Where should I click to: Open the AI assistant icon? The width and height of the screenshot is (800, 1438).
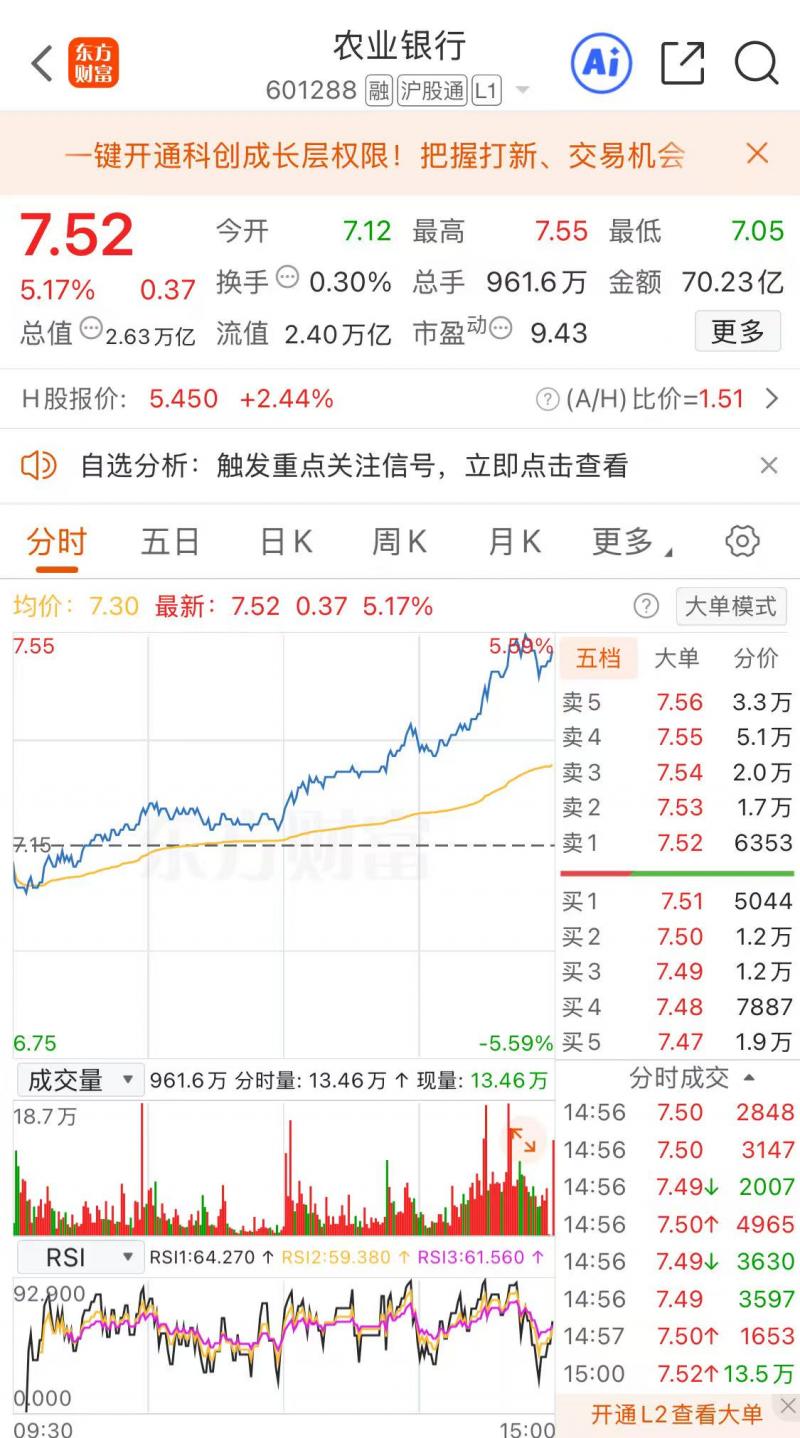[x=601, y=64]
